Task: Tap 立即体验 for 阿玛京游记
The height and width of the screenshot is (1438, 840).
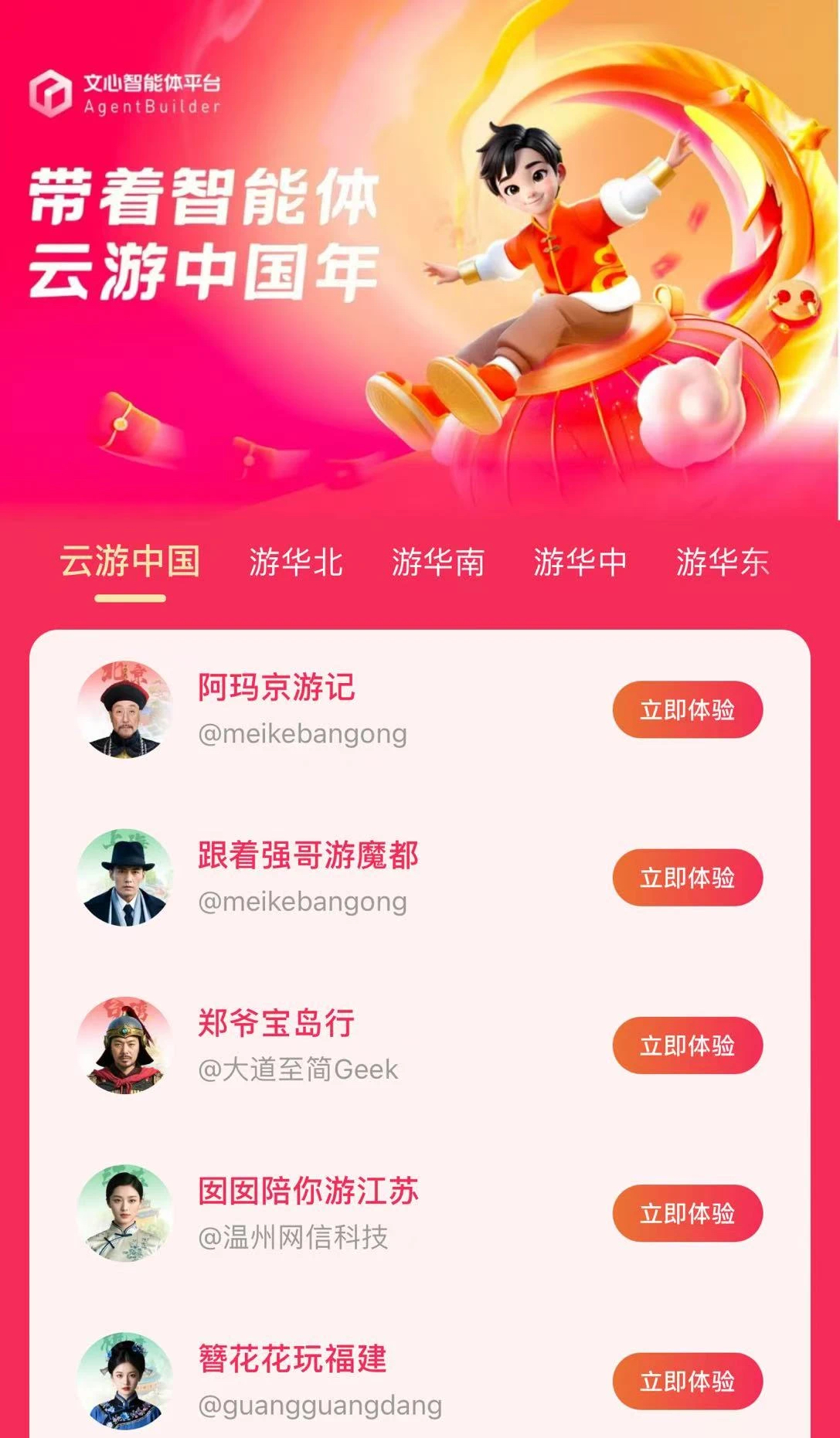Action: (687, 709)
